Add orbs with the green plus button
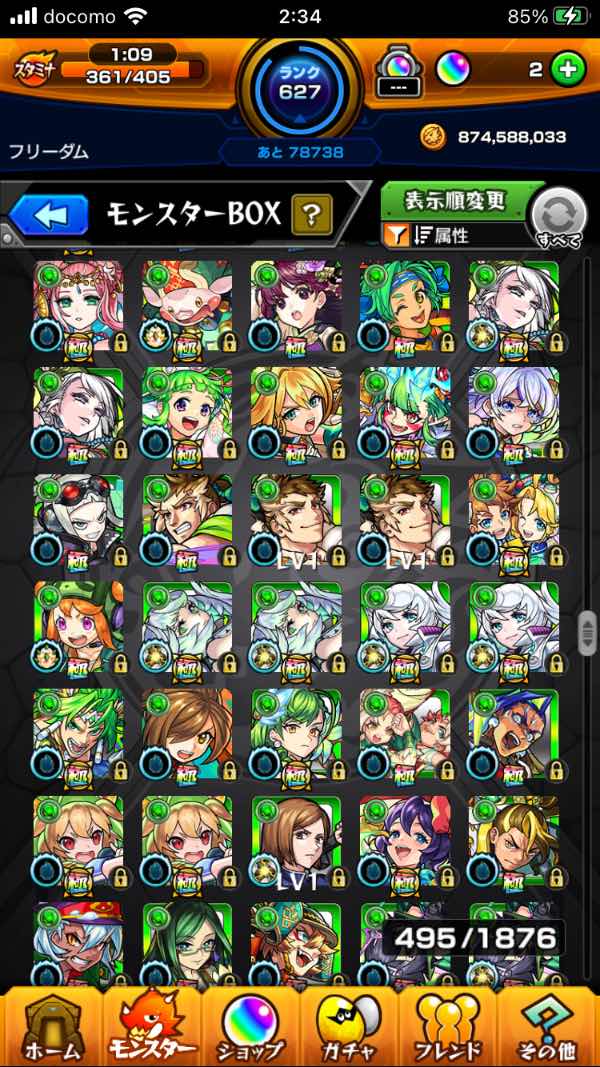600x1067 pixels. click(568, 69)
